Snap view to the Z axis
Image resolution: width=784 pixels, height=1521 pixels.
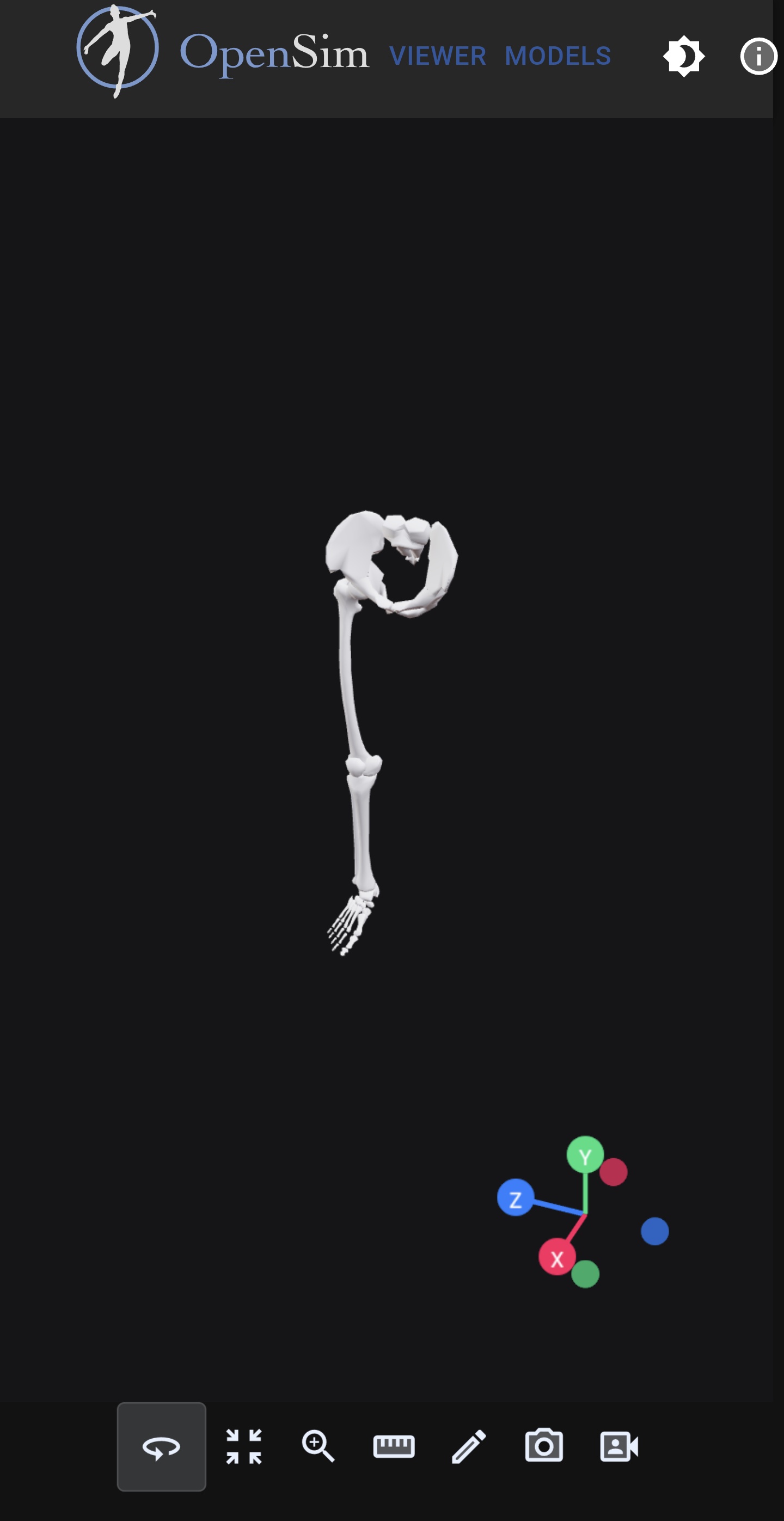pos(516,1197)
